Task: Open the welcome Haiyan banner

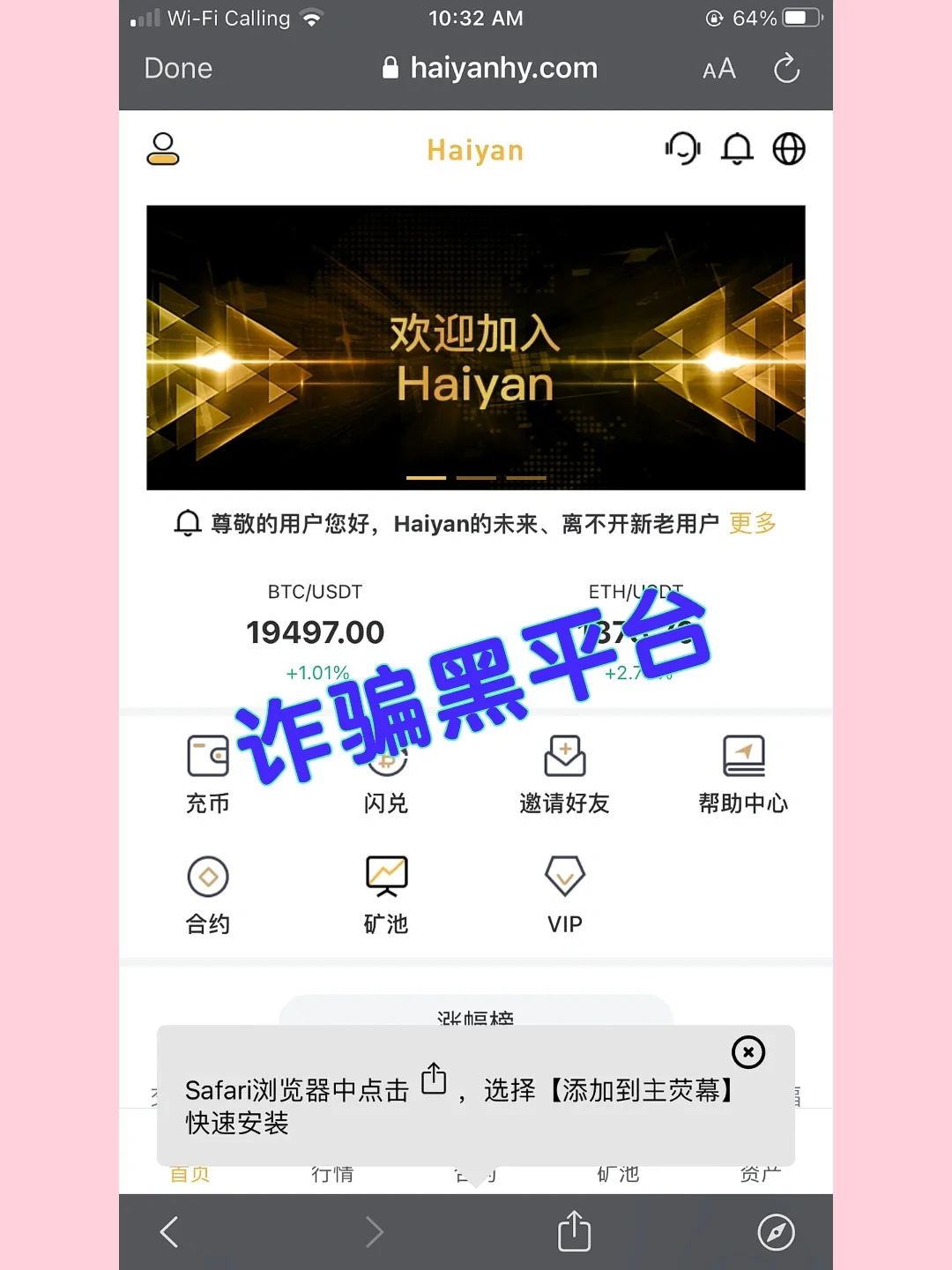Action: pyautogui.click(x=476, y=347)
